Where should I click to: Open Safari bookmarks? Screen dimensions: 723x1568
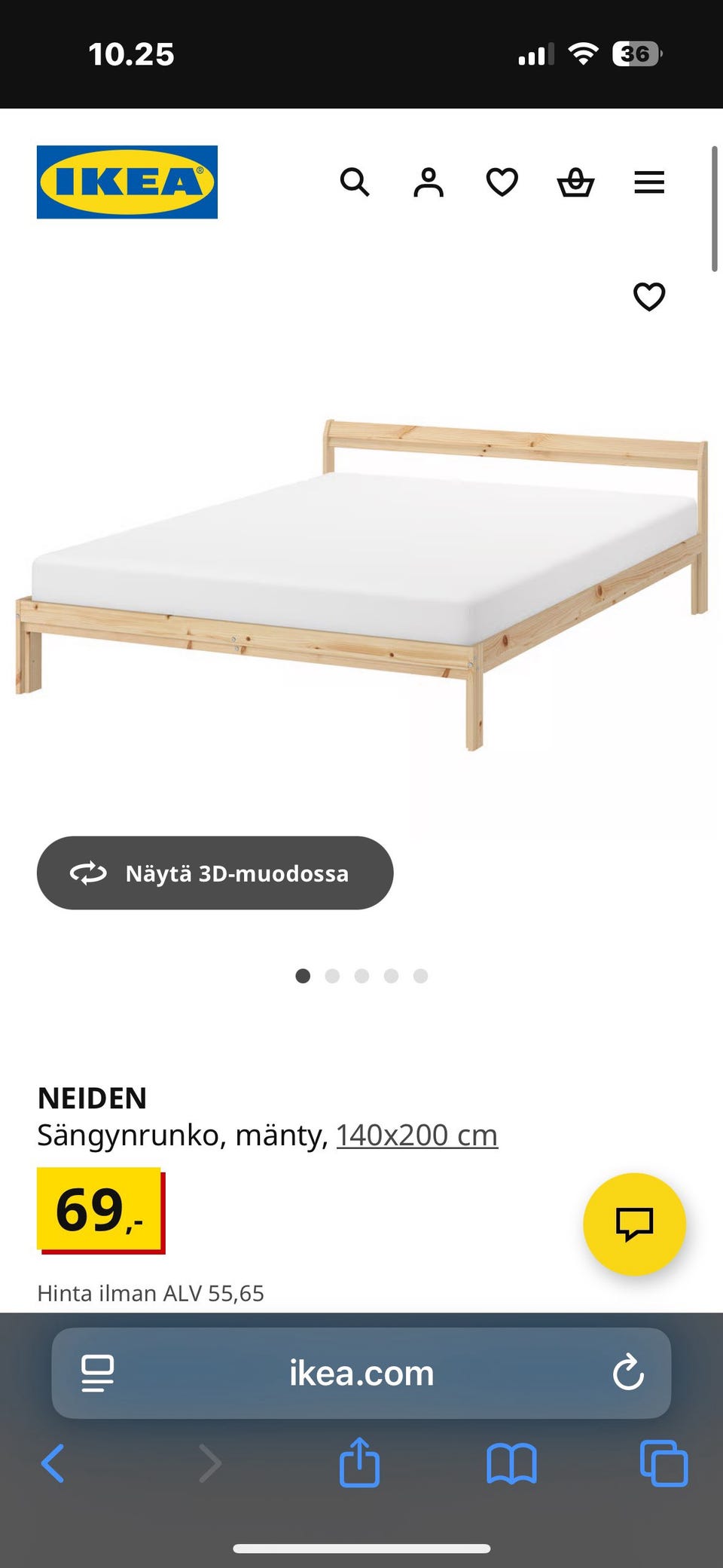(511, 1463)
